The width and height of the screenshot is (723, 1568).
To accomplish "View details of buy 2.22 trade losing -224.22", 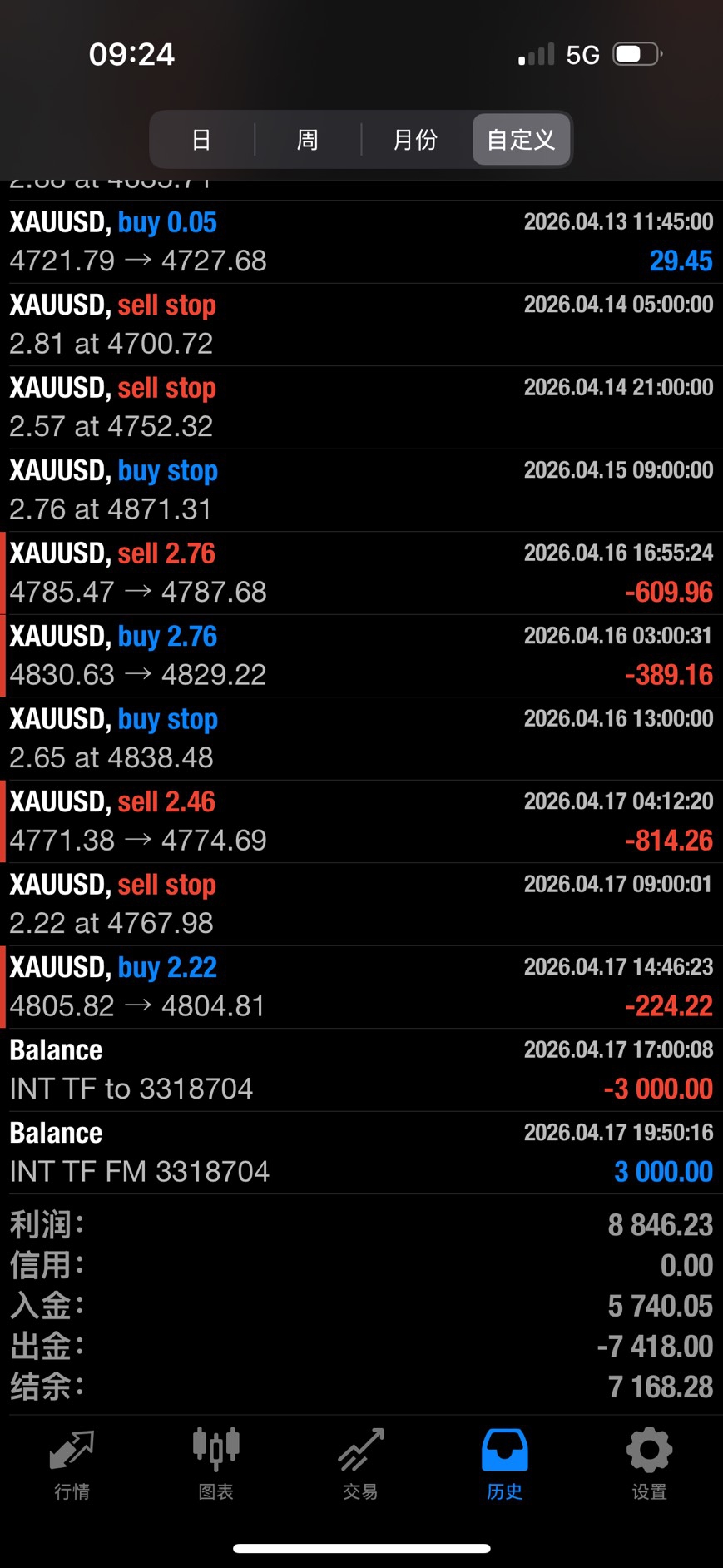I will point(361,986).
